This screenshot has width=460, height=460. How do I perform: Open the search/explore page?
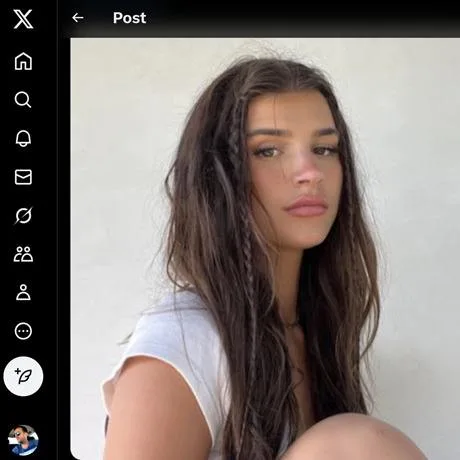click(23, 100)
